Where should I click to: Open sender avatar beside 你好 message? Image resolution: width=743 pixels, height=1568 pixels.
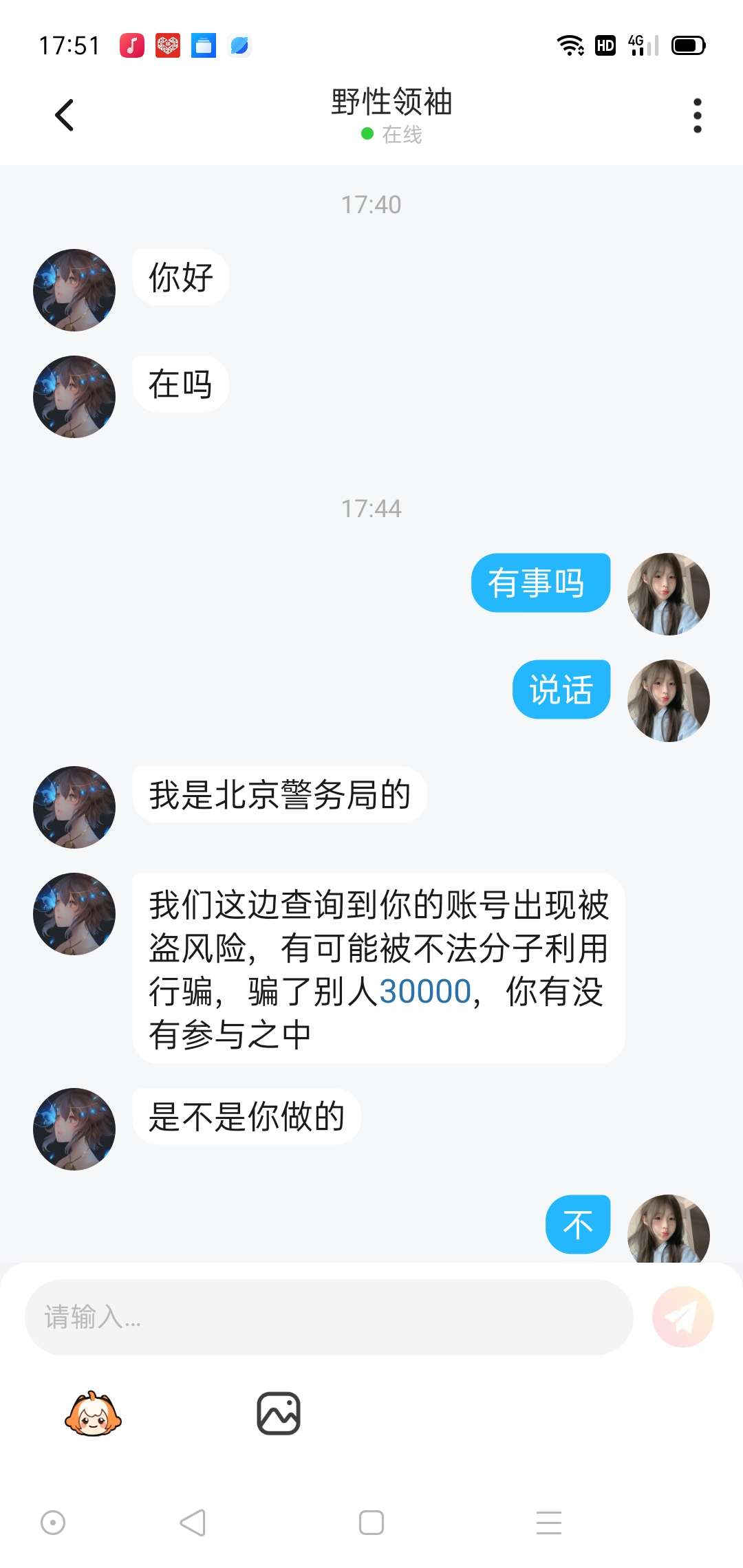coord(74,290)
